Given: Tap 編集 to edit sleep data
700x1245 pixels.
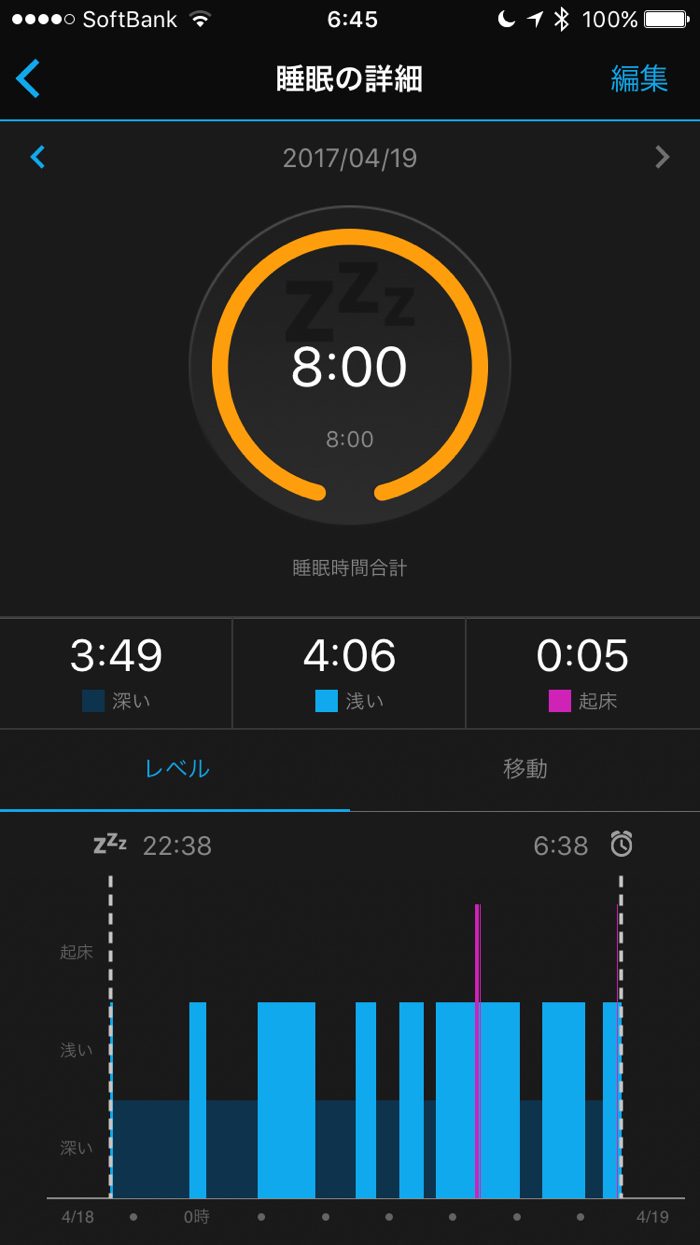Looking at the screenshot, I should 639,79.
